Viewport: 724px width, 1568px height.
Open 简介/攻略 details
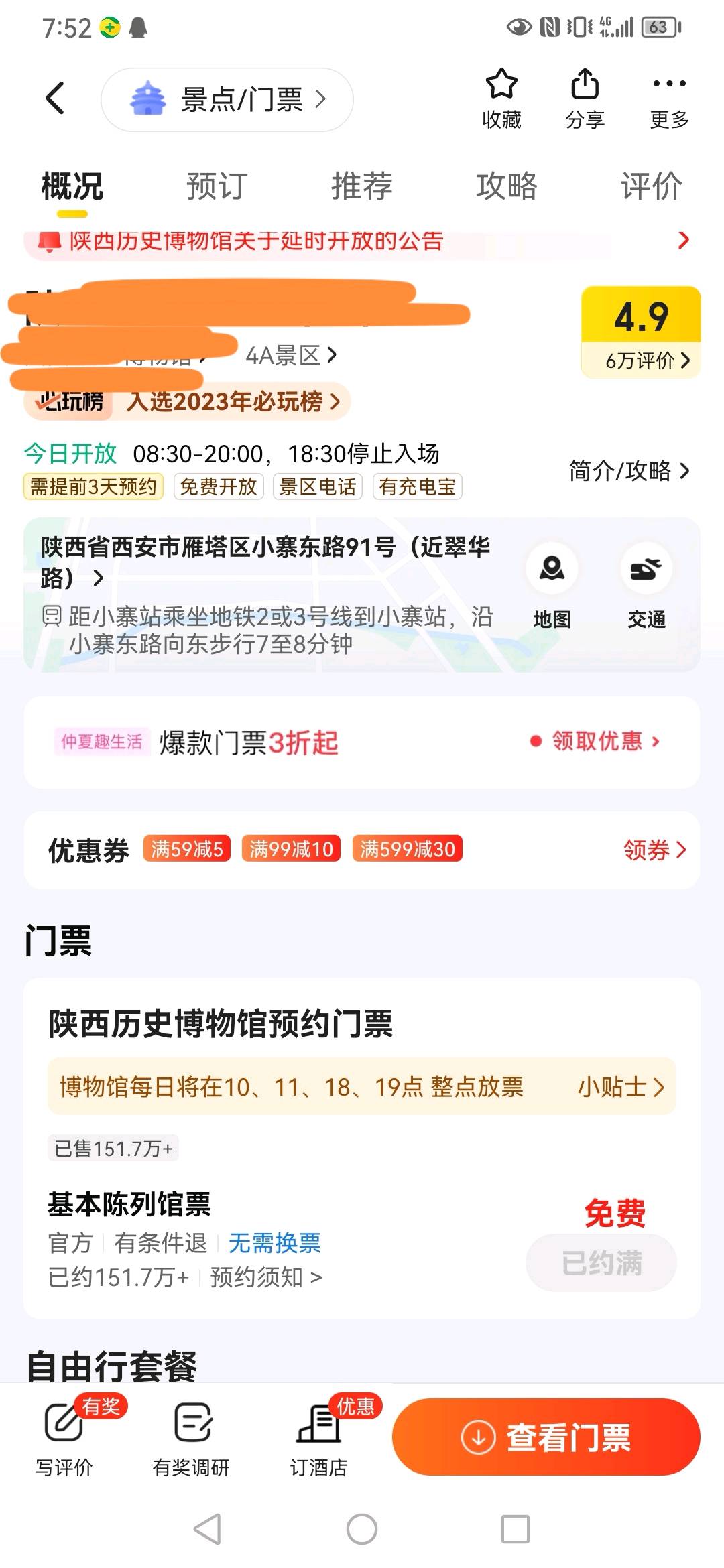point(629,471)
